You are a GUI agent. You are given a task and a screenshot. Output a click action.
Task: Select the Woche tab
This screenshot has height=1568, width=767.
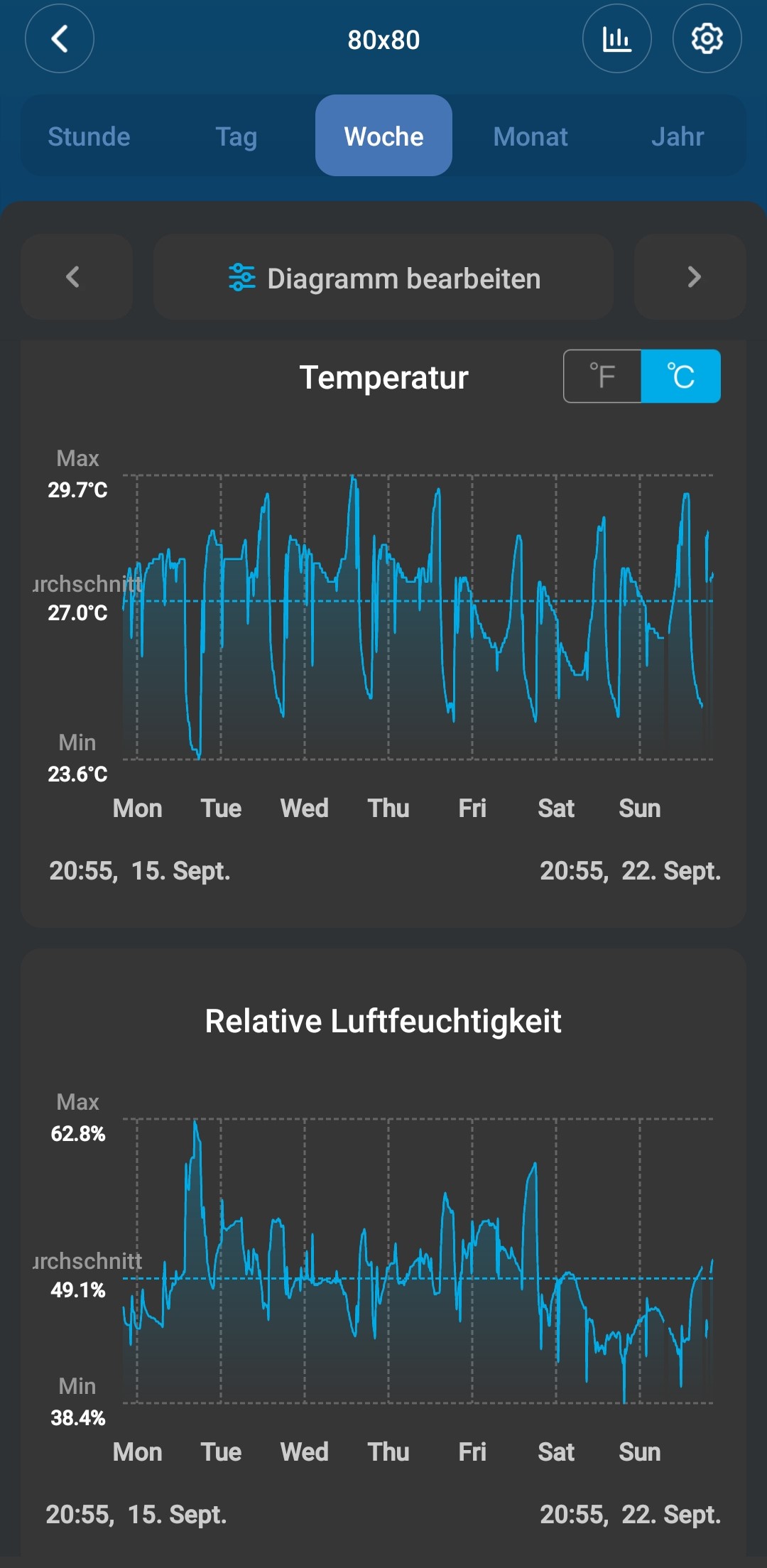pos(383,136)
